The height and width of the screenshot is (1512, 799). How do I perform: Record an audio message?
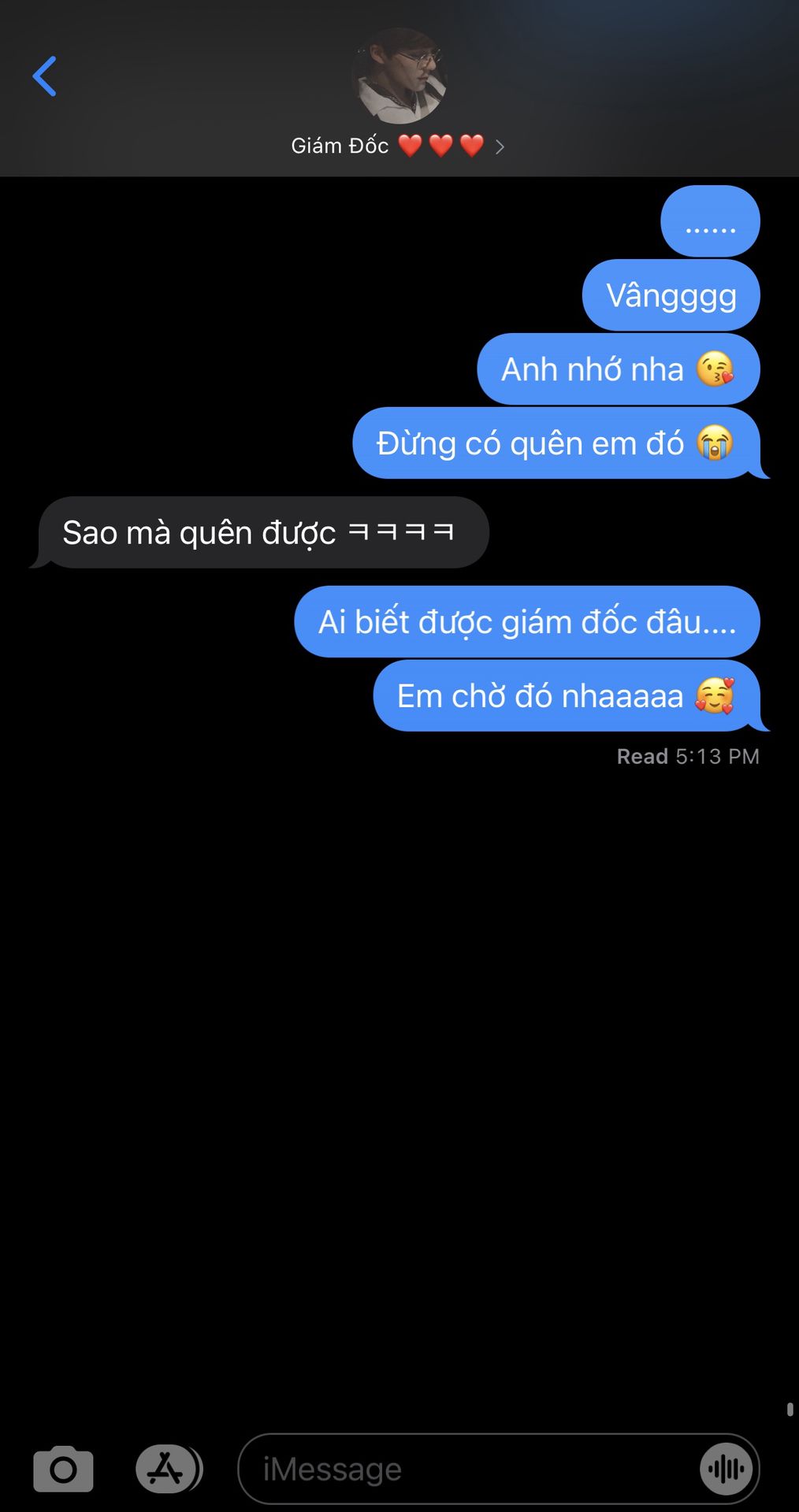[x=725, y=1469]
